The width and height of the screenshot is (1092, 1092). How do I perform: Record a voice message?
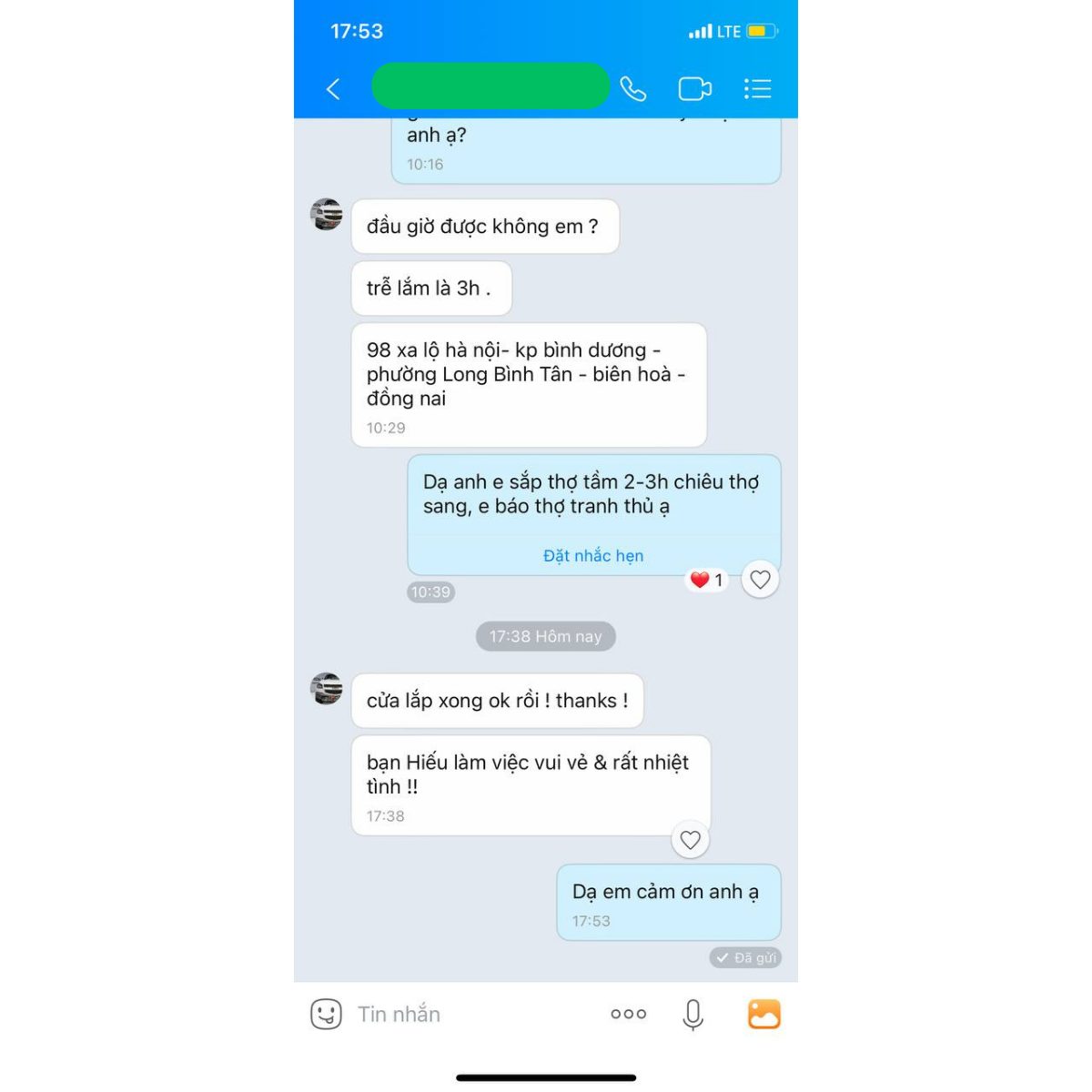tap(693, 1014)
